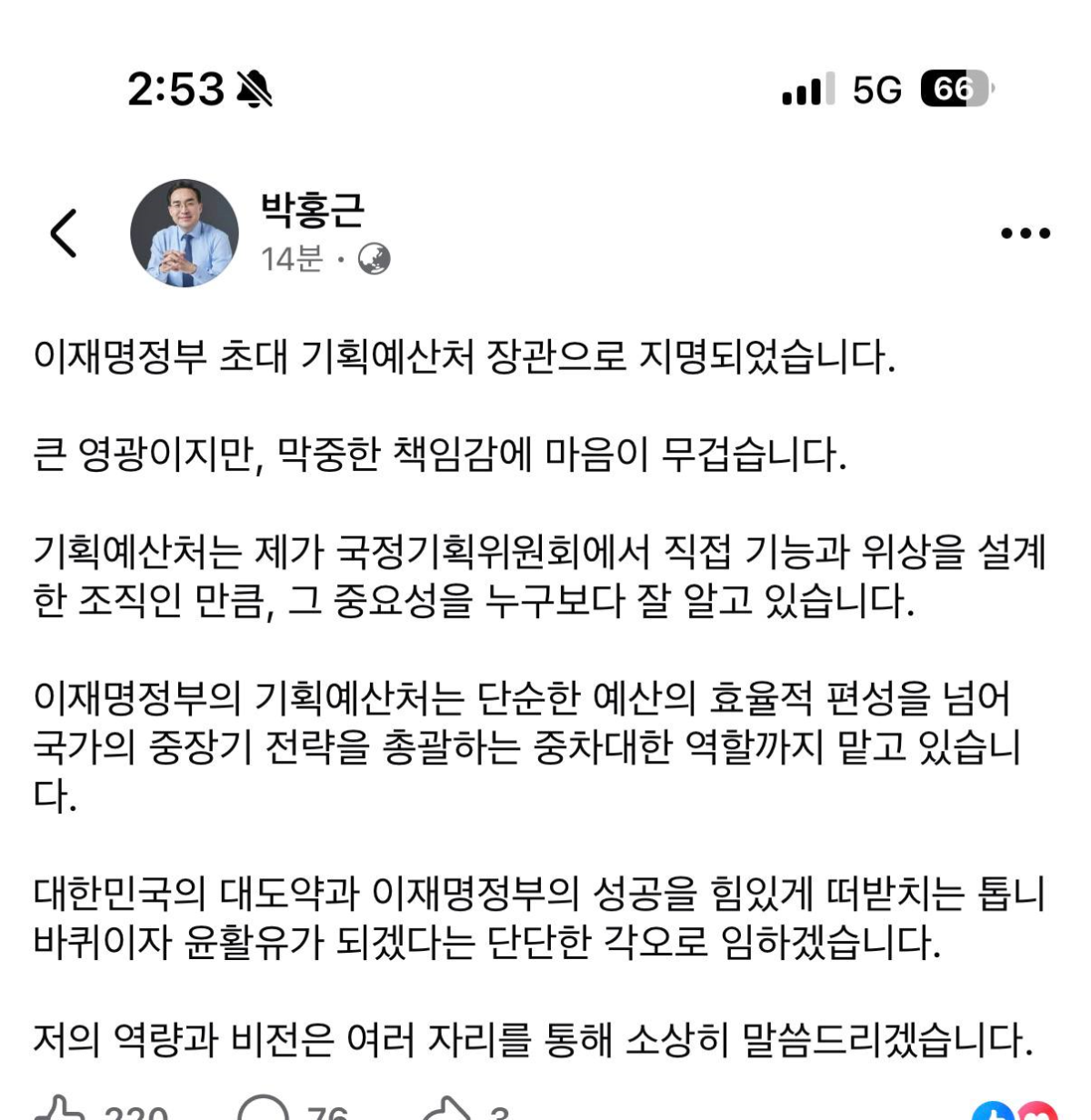Tap the clock showing 2:53
The image size is (1091, 1120).
point(176,86)
